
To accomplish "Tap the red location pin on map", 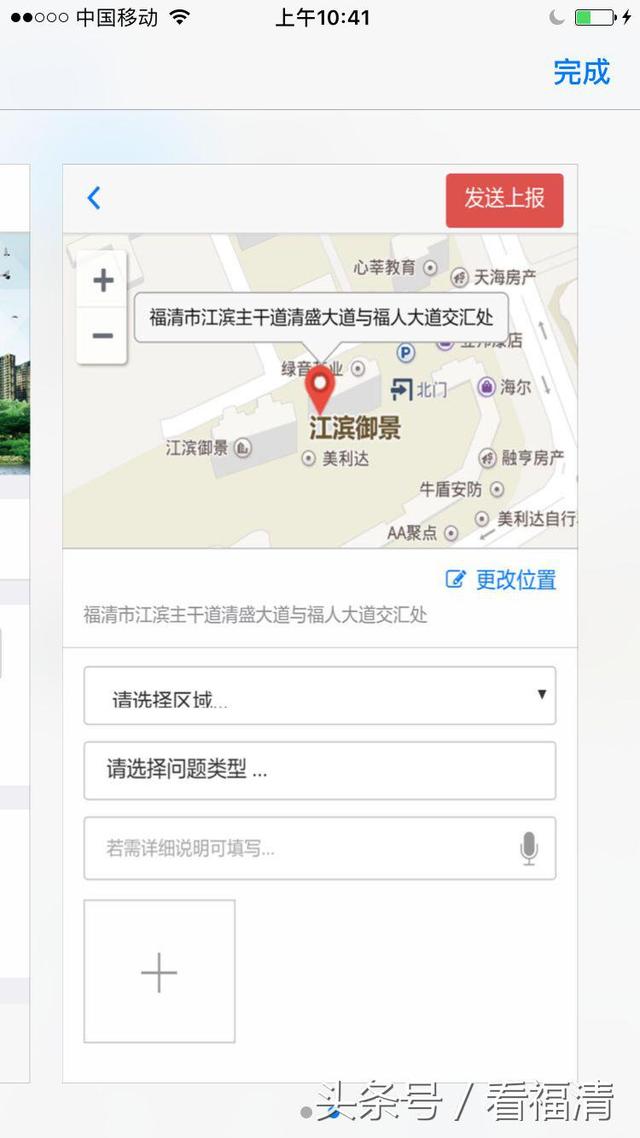I will pos(320,388).
